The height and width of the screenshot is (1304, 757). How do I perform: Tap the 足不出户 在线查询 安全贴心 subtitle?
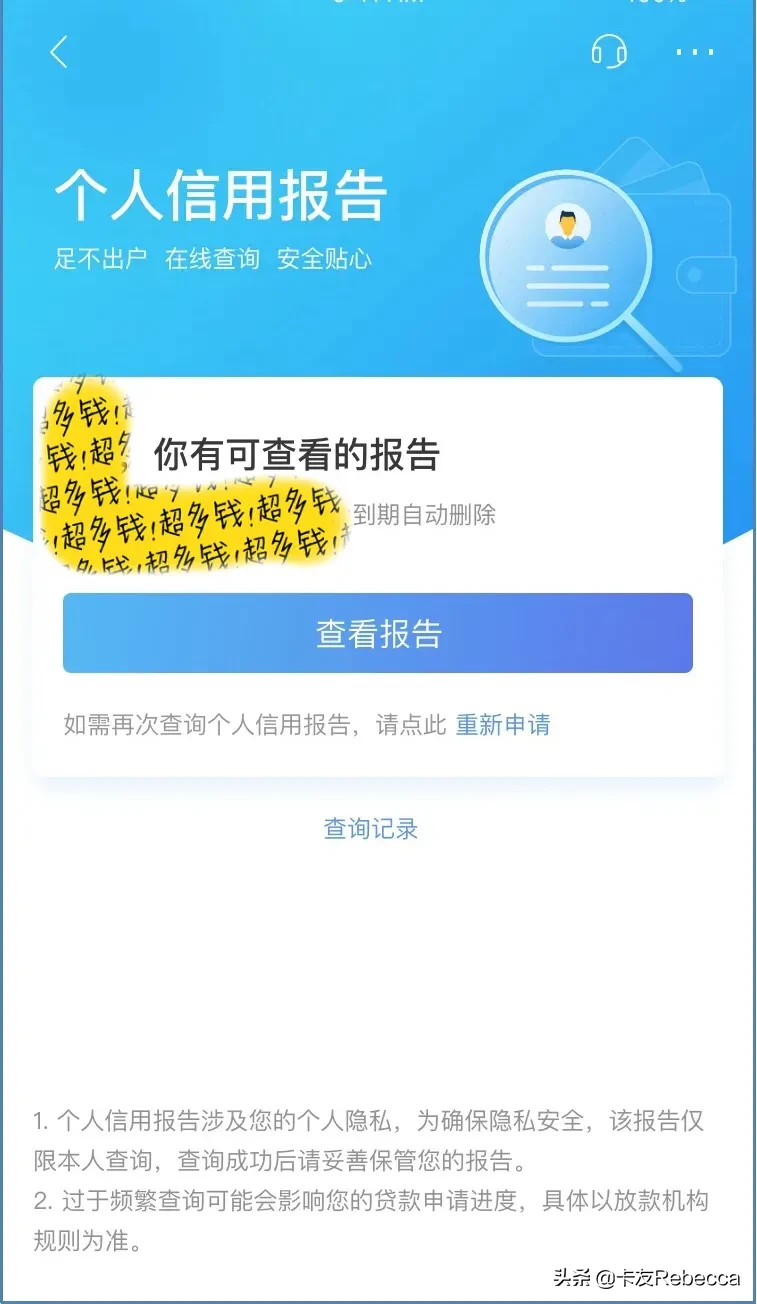click(214, 258)
